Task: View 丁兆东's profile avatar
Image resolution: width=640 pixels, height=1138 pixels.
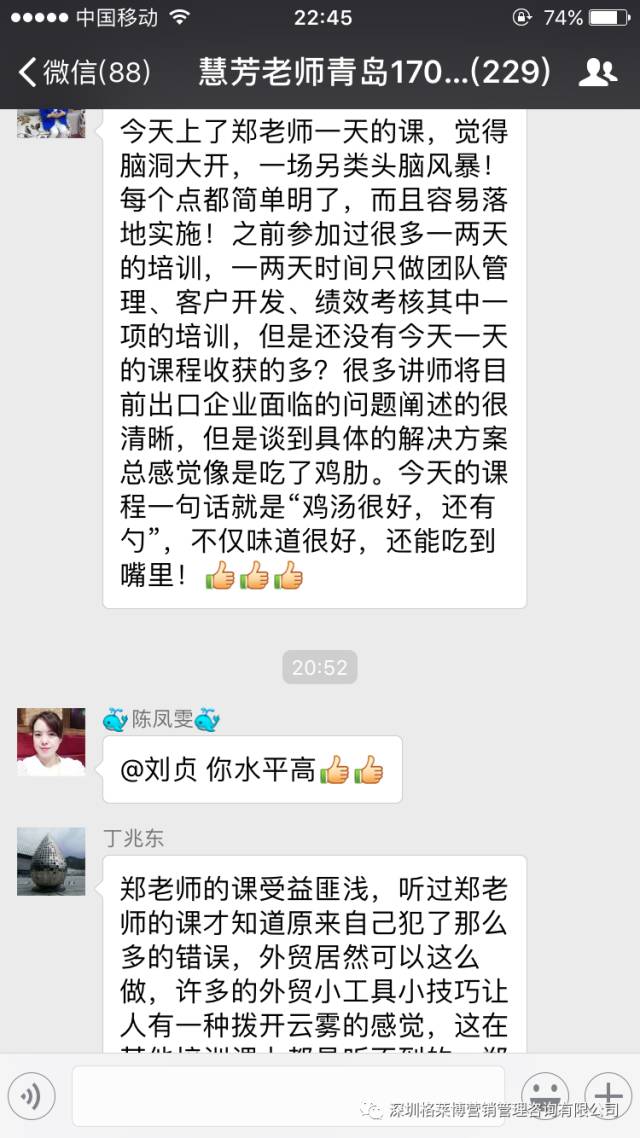Action: 51,861
